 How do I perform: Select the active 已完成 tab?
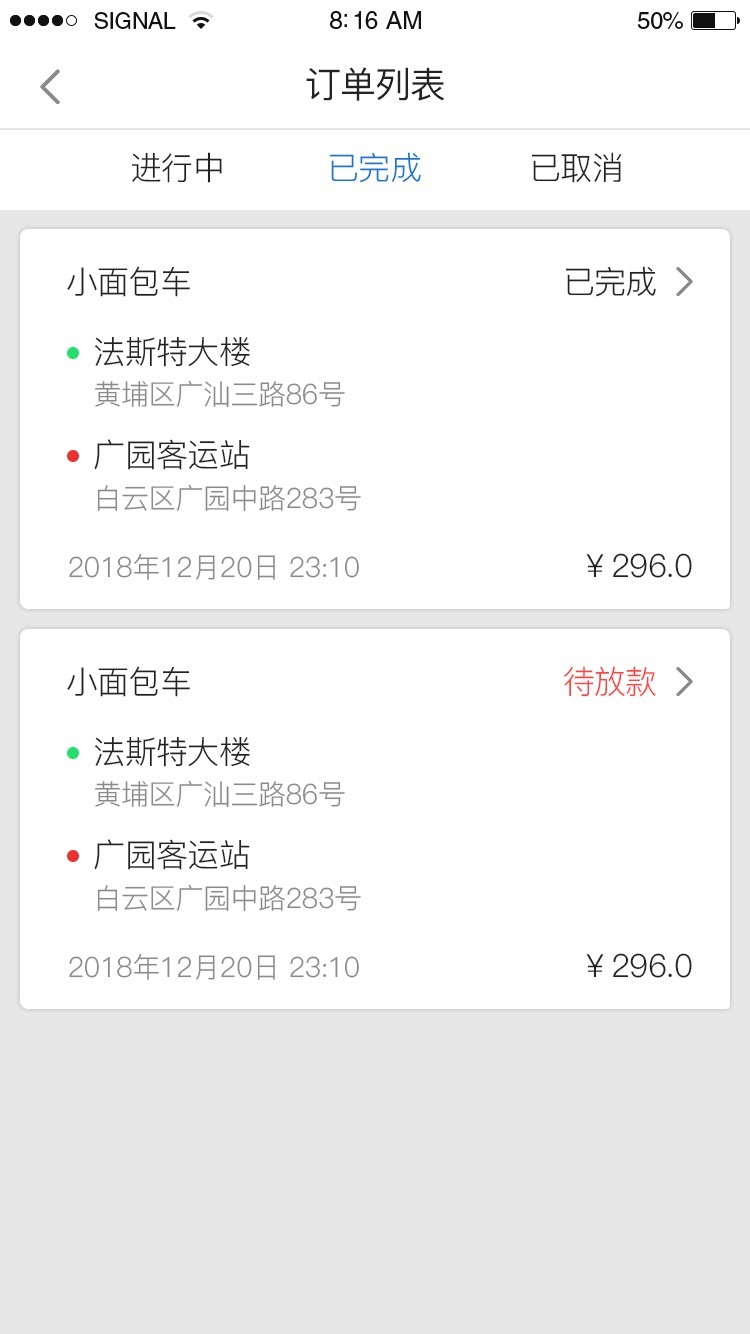[375, 169]
